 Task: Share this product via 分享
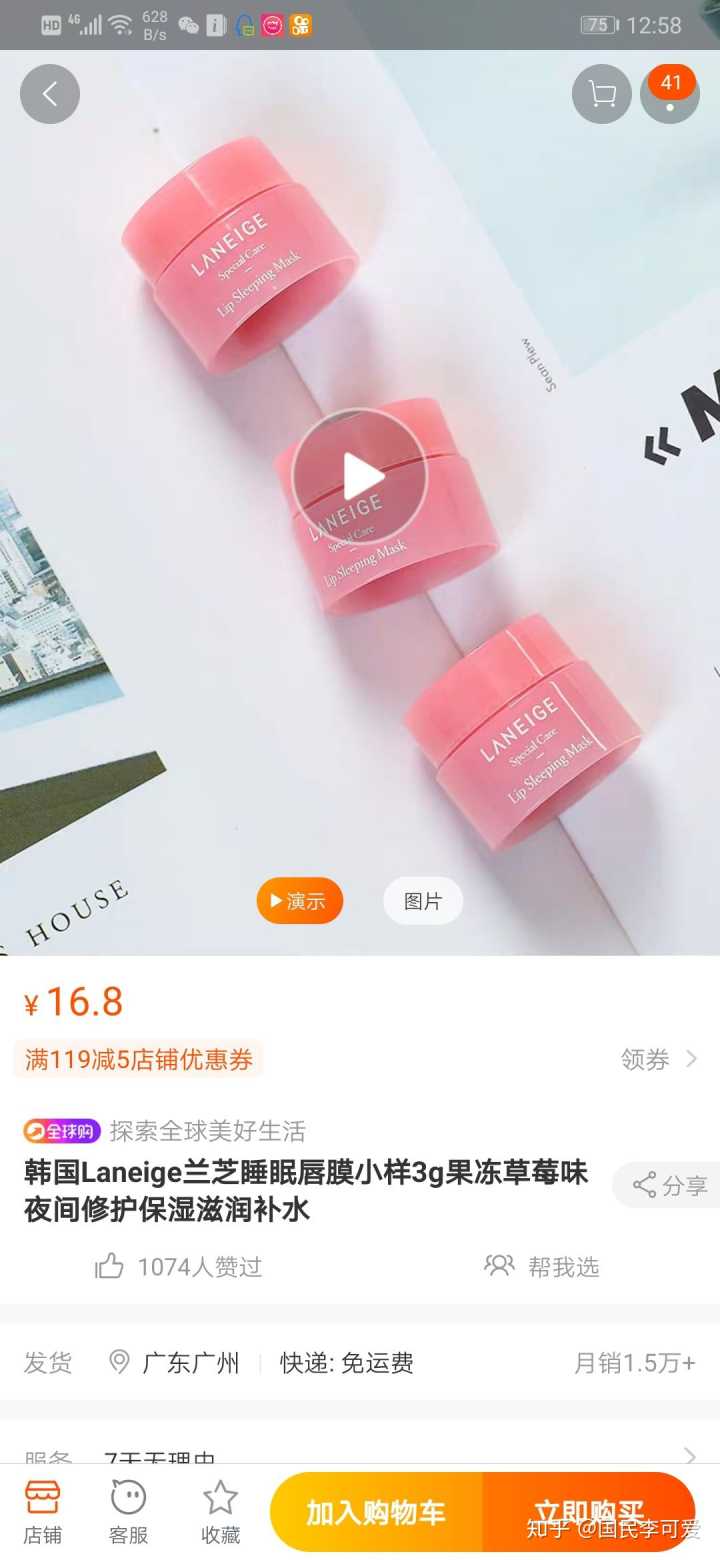[x=670, y=1186]
